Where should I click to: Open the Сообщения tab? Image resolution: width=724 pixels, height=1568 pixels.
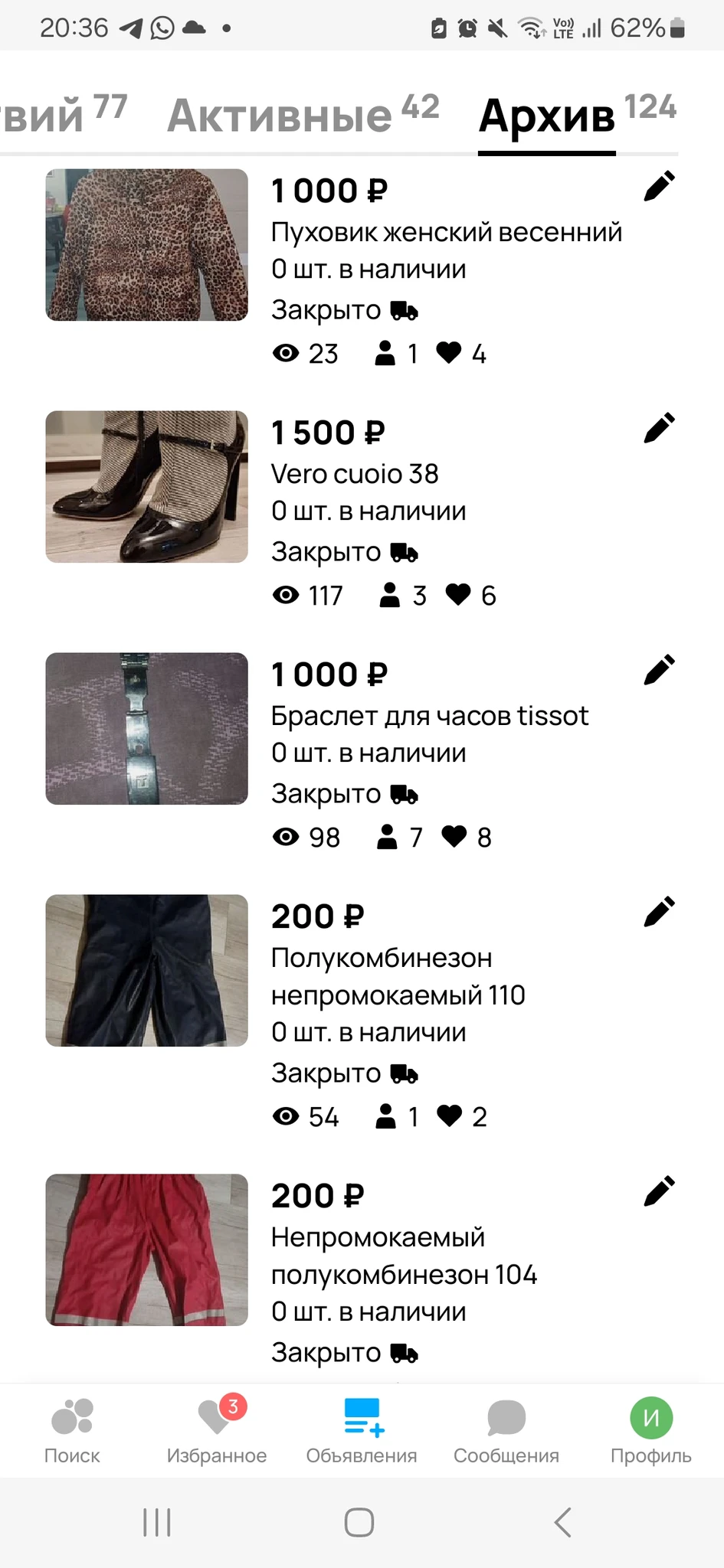click(506, 1430)
